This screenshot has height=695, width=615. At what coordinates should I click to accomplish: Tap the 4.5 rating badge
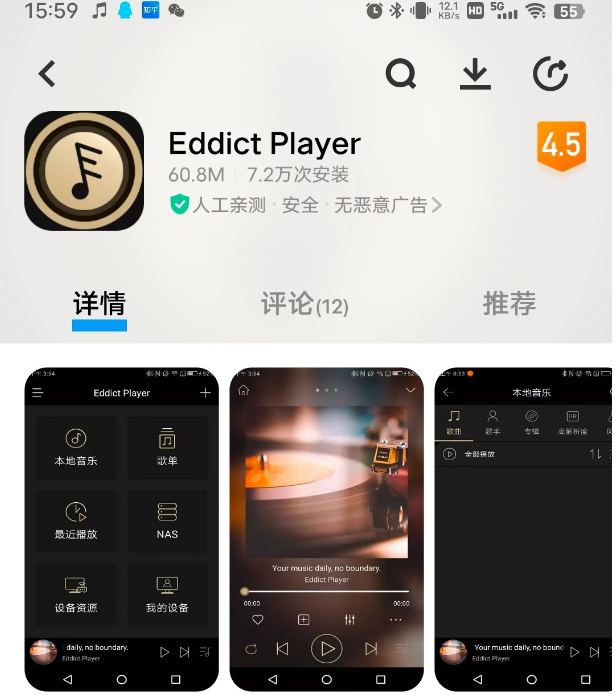click(560, 146)
